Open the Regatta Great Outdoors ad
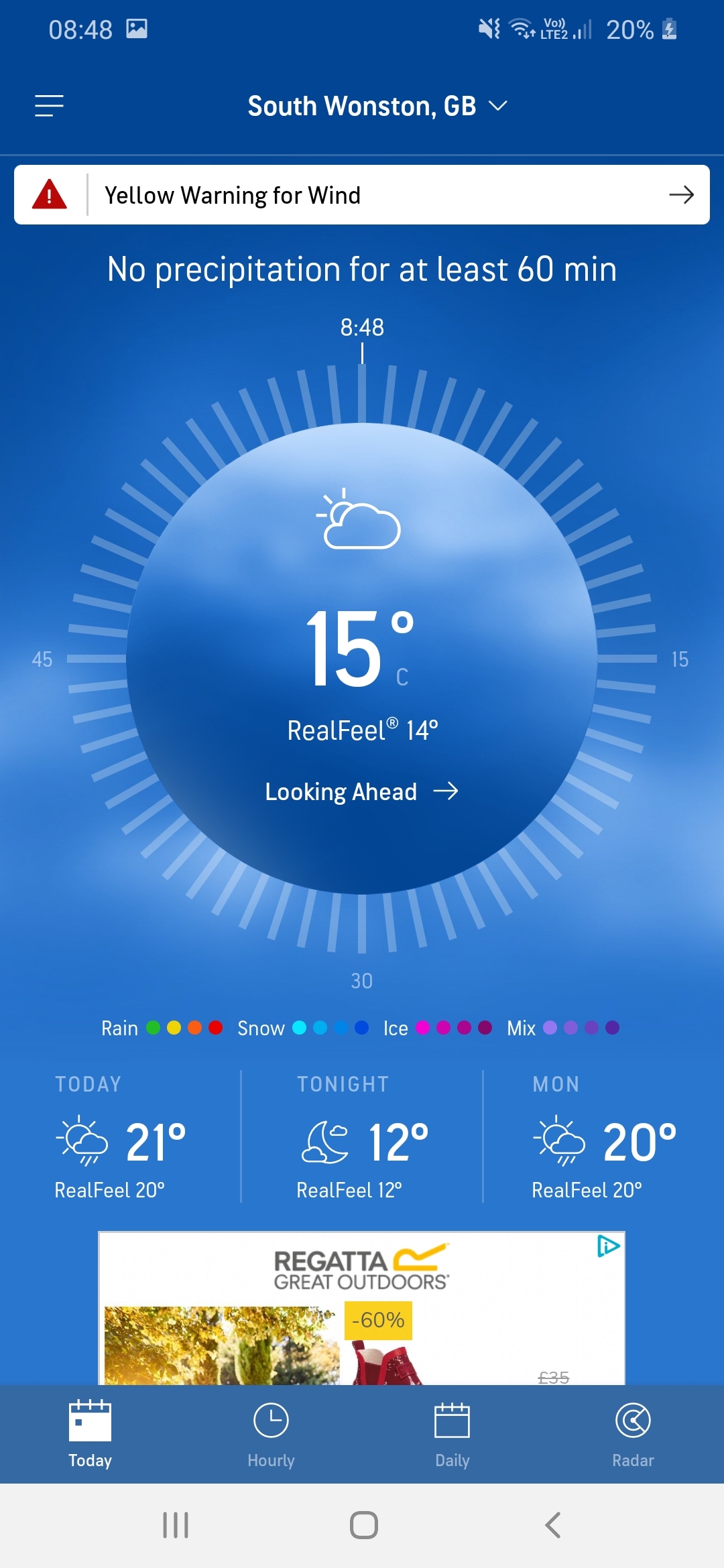The height and width of the screenshot is (1568, 724). tap(362, 1308)
